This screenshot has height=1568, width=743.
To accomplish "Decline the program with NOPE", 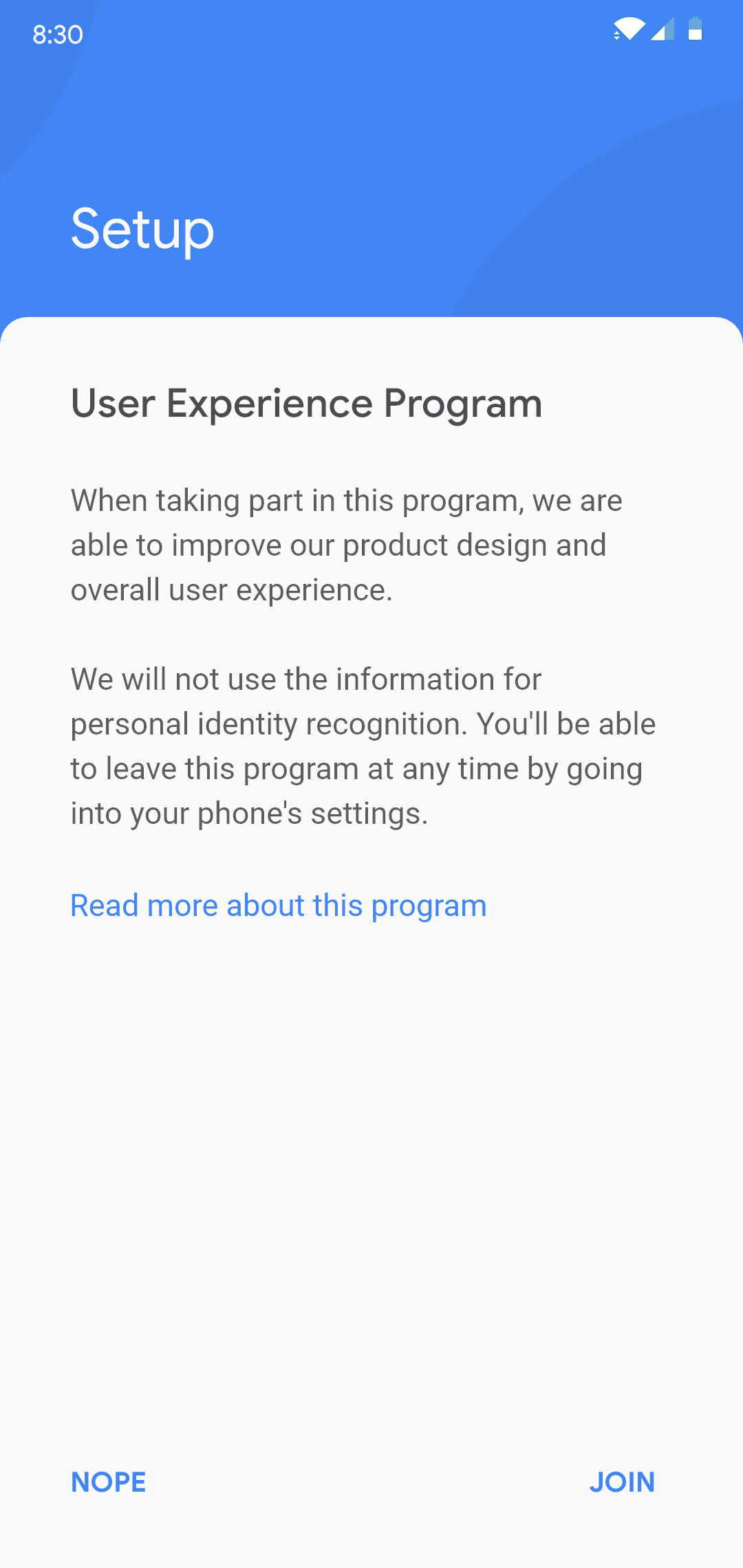I will 109,1482.
